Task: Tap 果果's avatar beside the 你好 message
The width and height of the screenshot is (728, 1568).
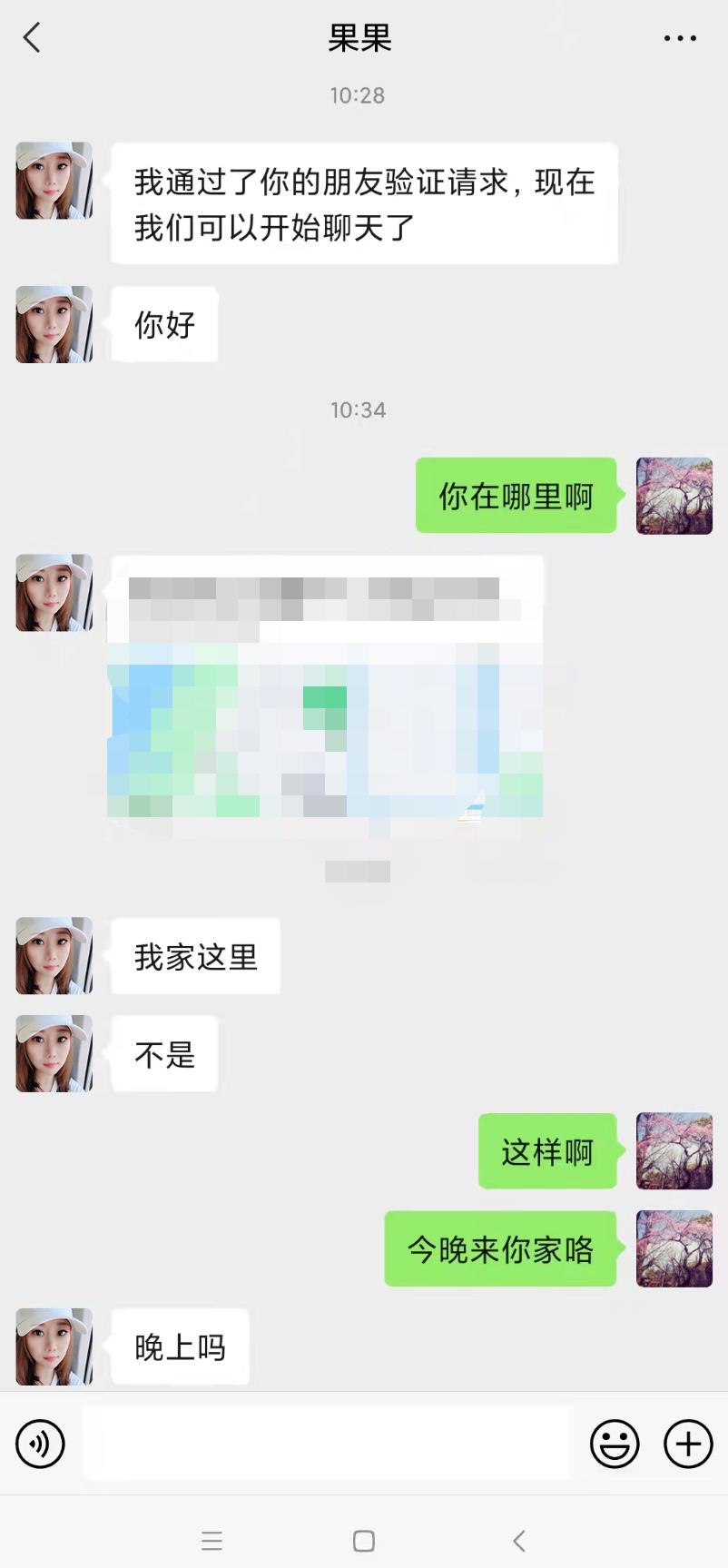Action: coord(53,324)
